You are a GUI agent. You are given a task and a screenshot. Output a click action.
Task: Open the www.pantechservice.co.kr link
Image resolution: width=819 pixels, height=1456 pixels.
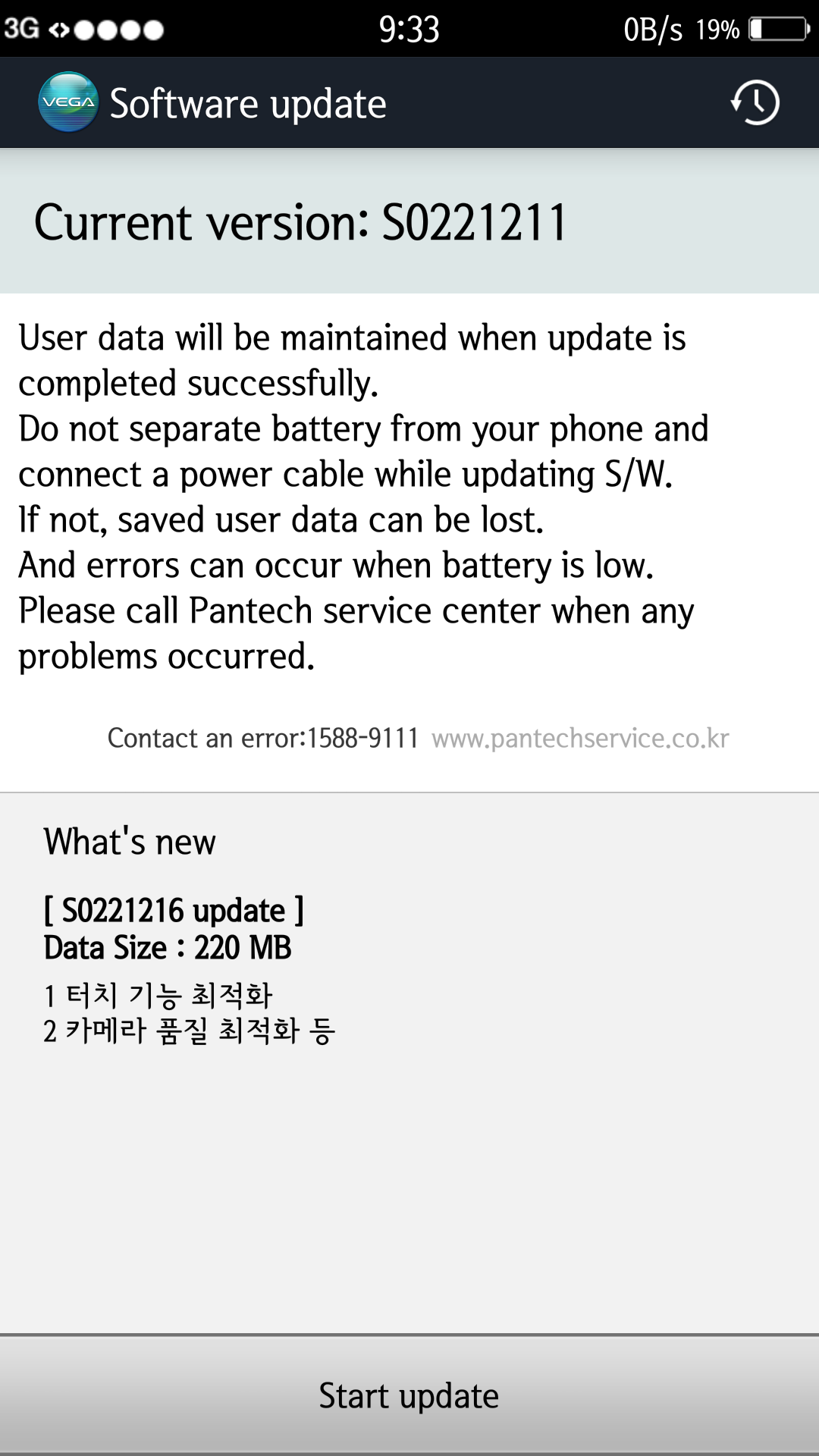click(580, 738)
